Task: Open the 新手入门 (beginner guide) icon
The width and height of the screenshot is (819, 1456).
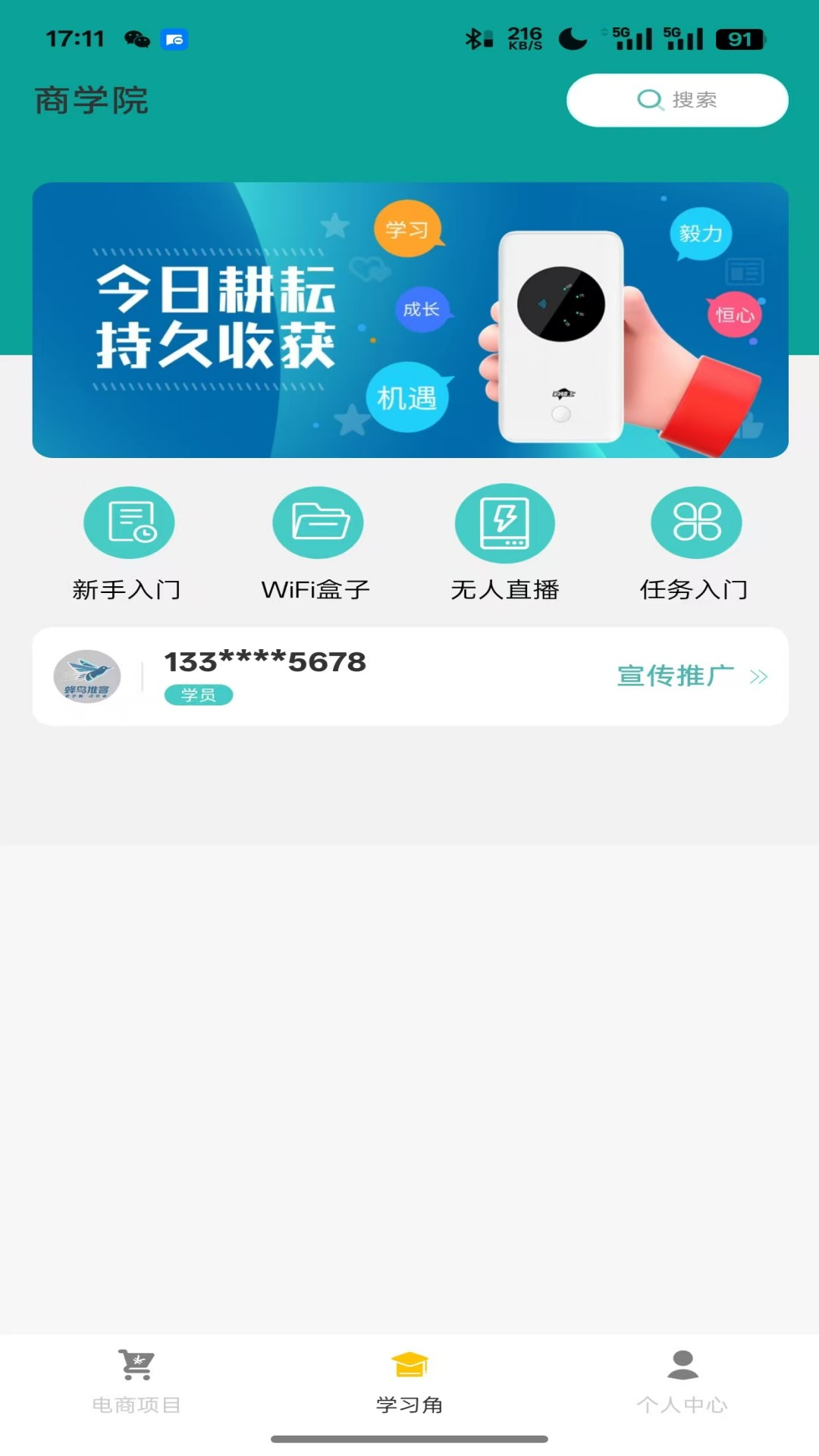Action: point(129,522)
